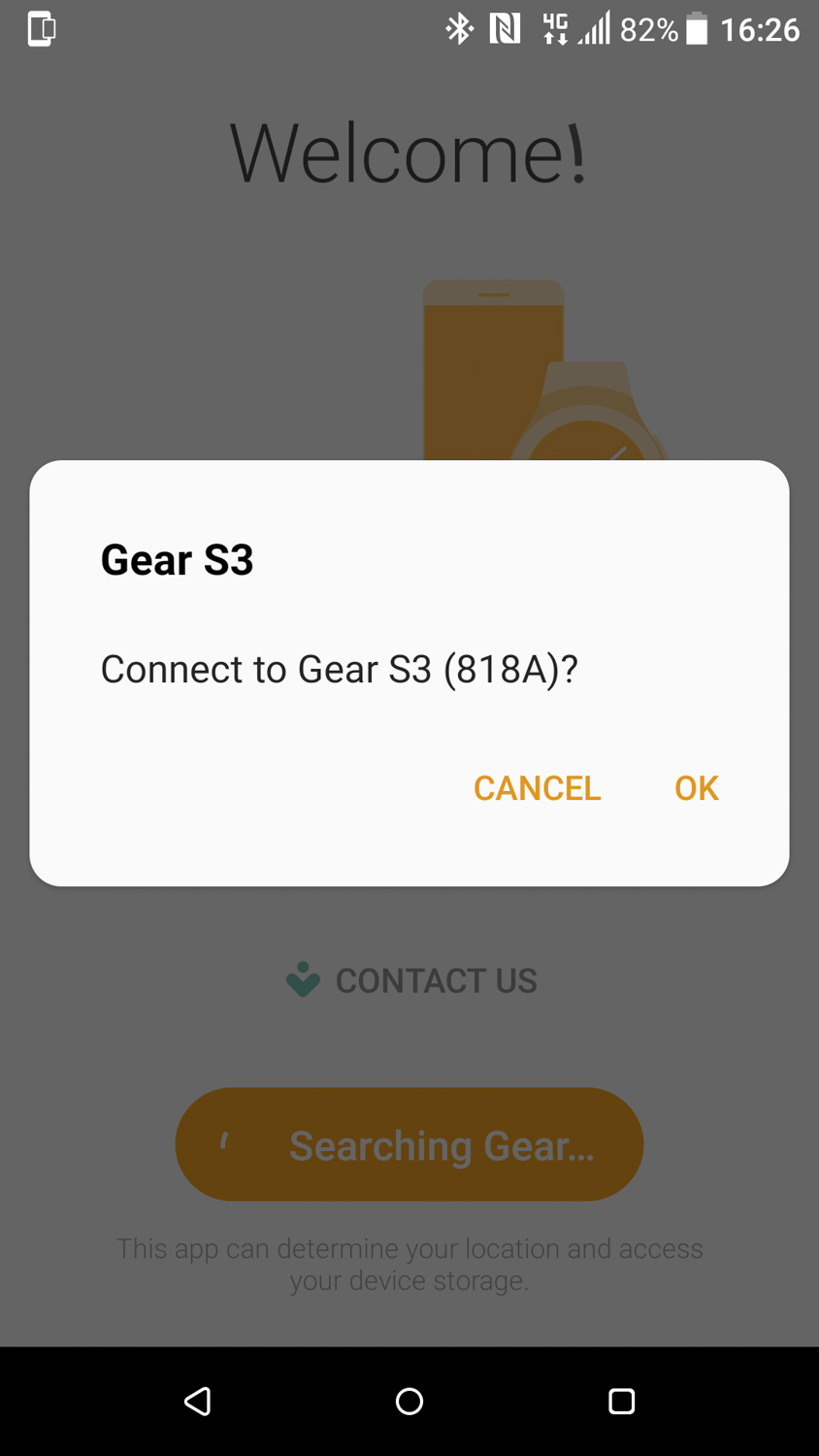Cancel the Gear S3 connection dialog
This screenshot has width=819, height=1456.
pyautogui.click(x=537, y=788)
